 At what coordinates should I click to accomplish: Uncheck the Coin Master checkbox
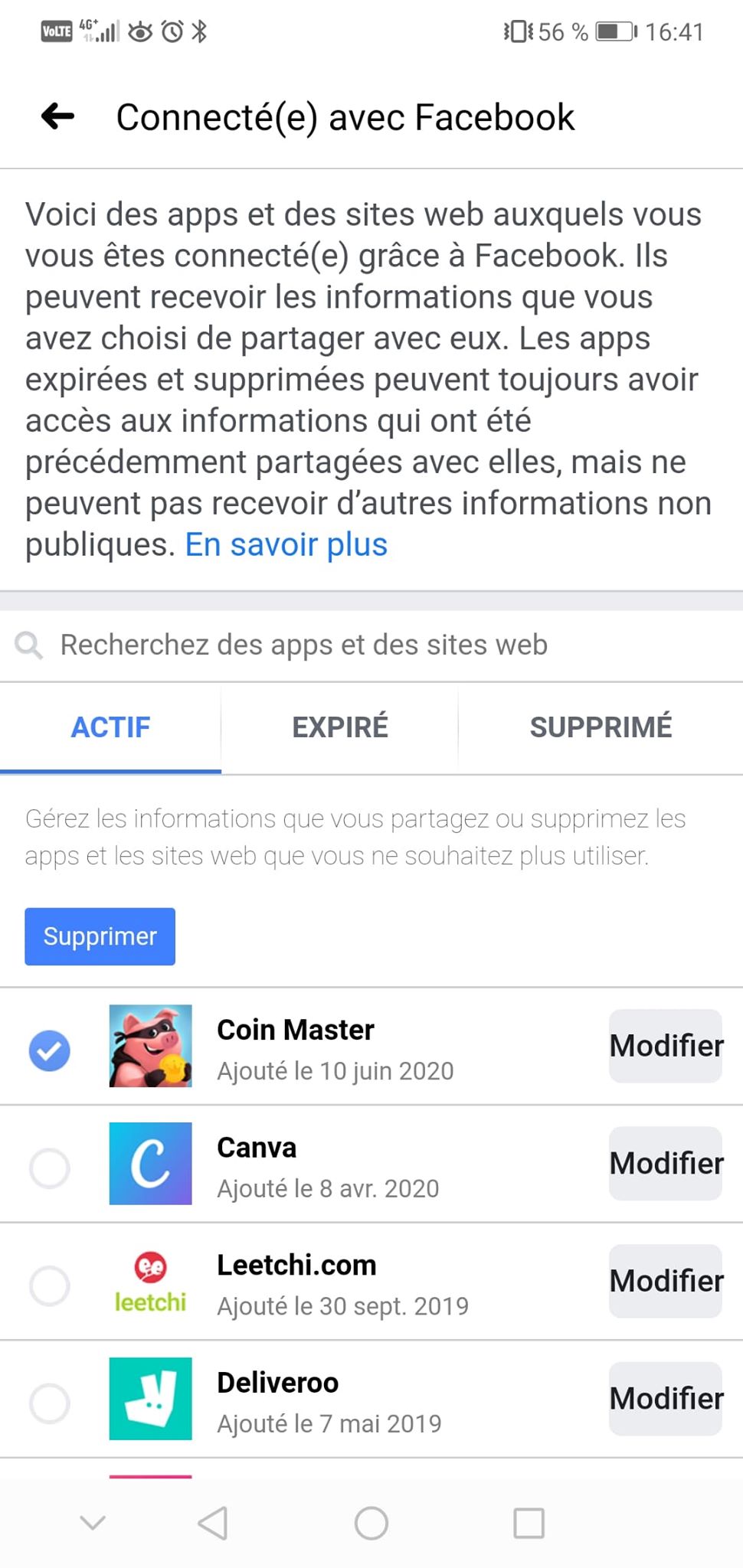[50, 1050]
